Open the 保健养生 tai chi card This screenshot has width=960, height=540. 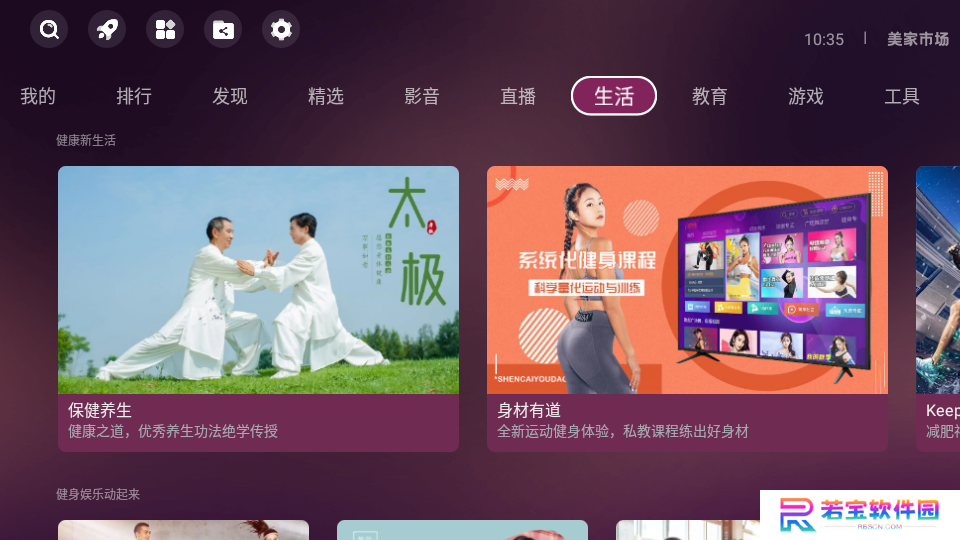tap(258, 308)
